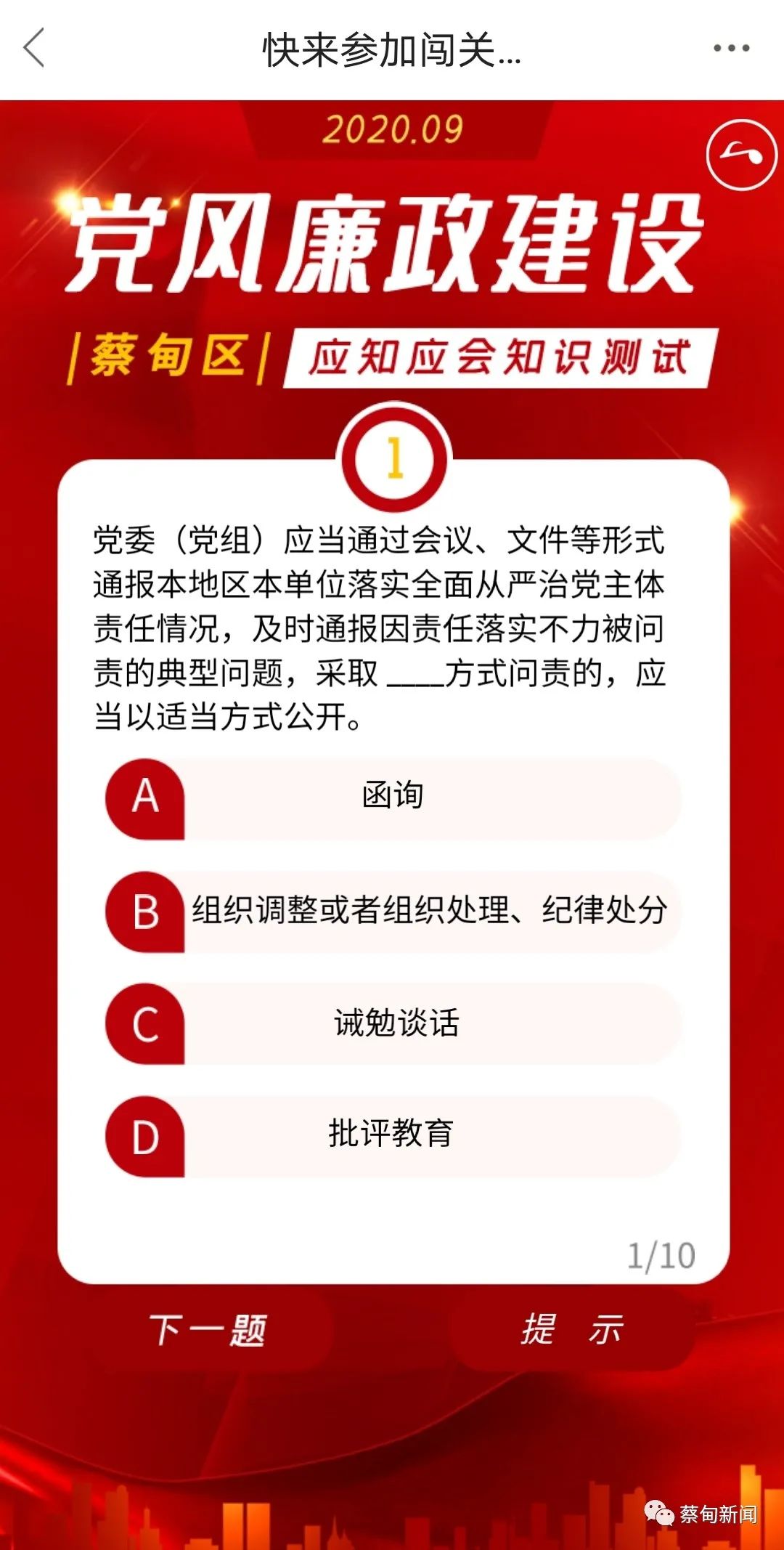Select answer D 批评教育
The image size is (784, 1550).
point(393,1135)
